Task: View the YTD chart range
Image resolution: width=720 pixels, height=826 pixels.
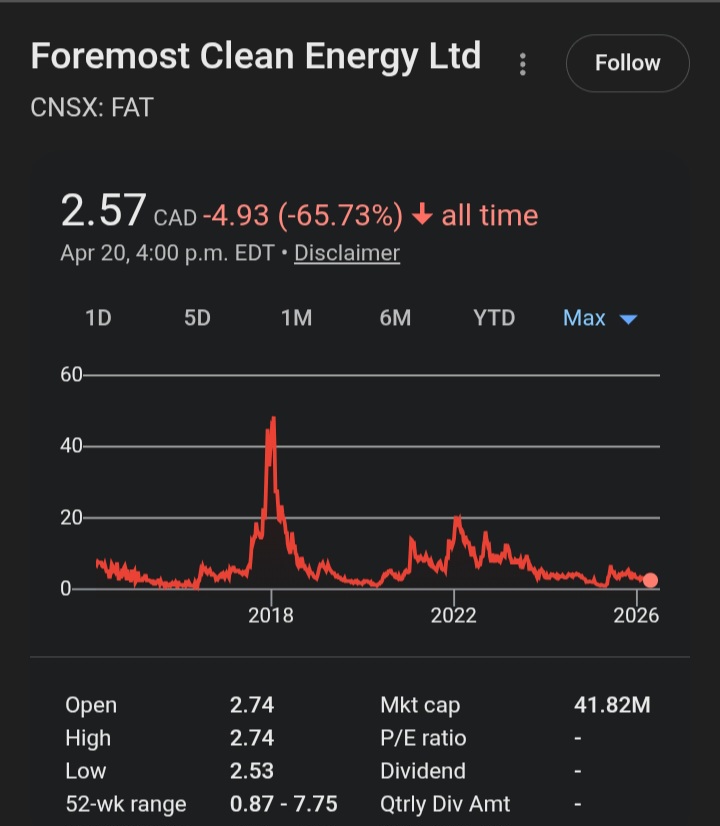Action: (494, 318)
